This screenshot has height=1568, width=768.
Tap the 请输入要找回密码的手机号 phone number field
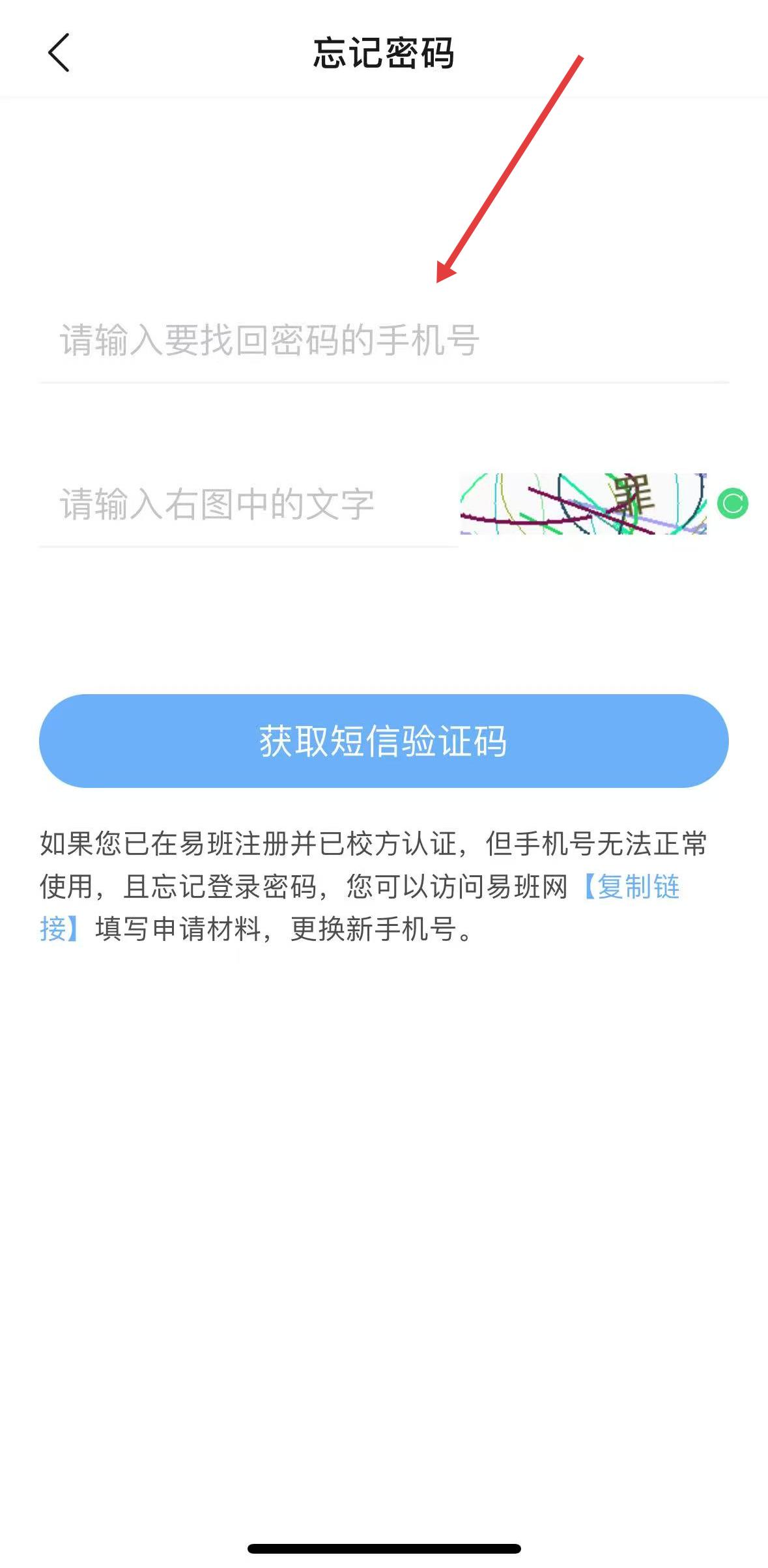click(x=384, y=340)
